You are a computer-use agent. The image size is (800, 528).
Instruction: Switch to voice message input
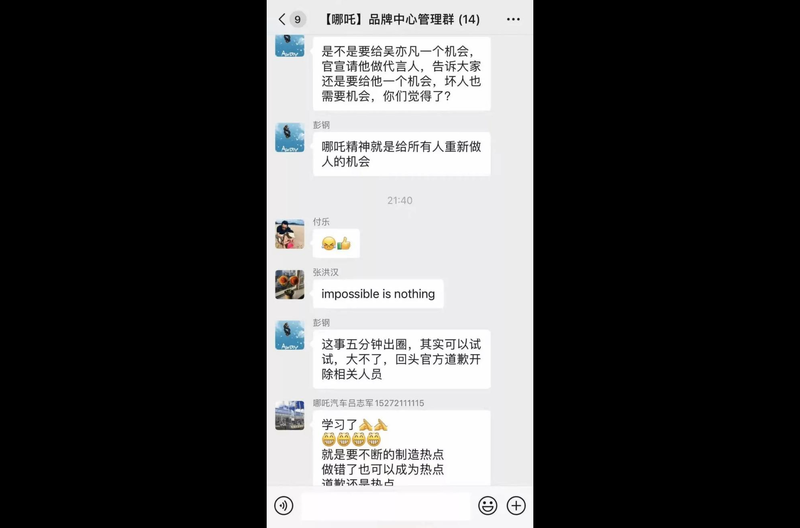point(284,506)
